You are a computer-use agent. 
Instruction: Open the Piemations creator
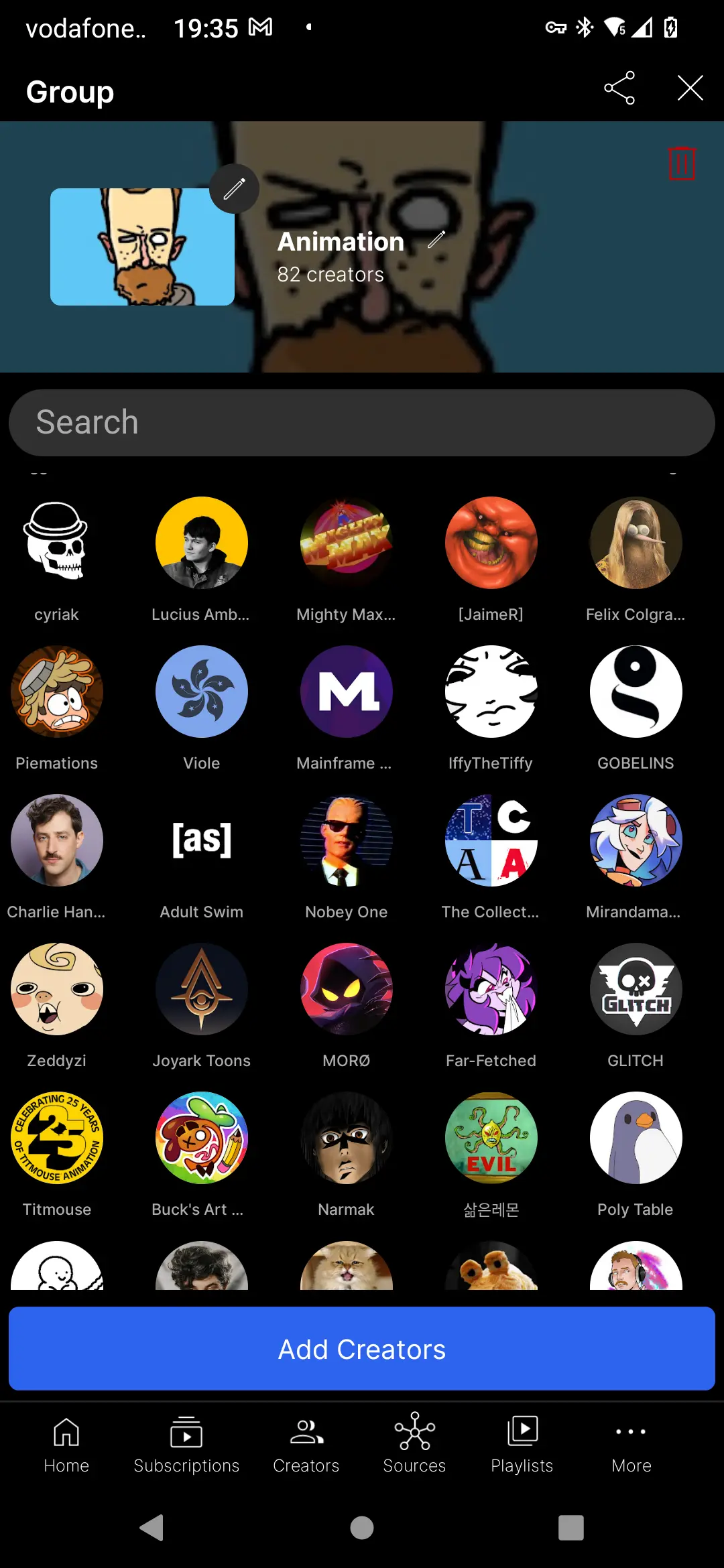57,692
